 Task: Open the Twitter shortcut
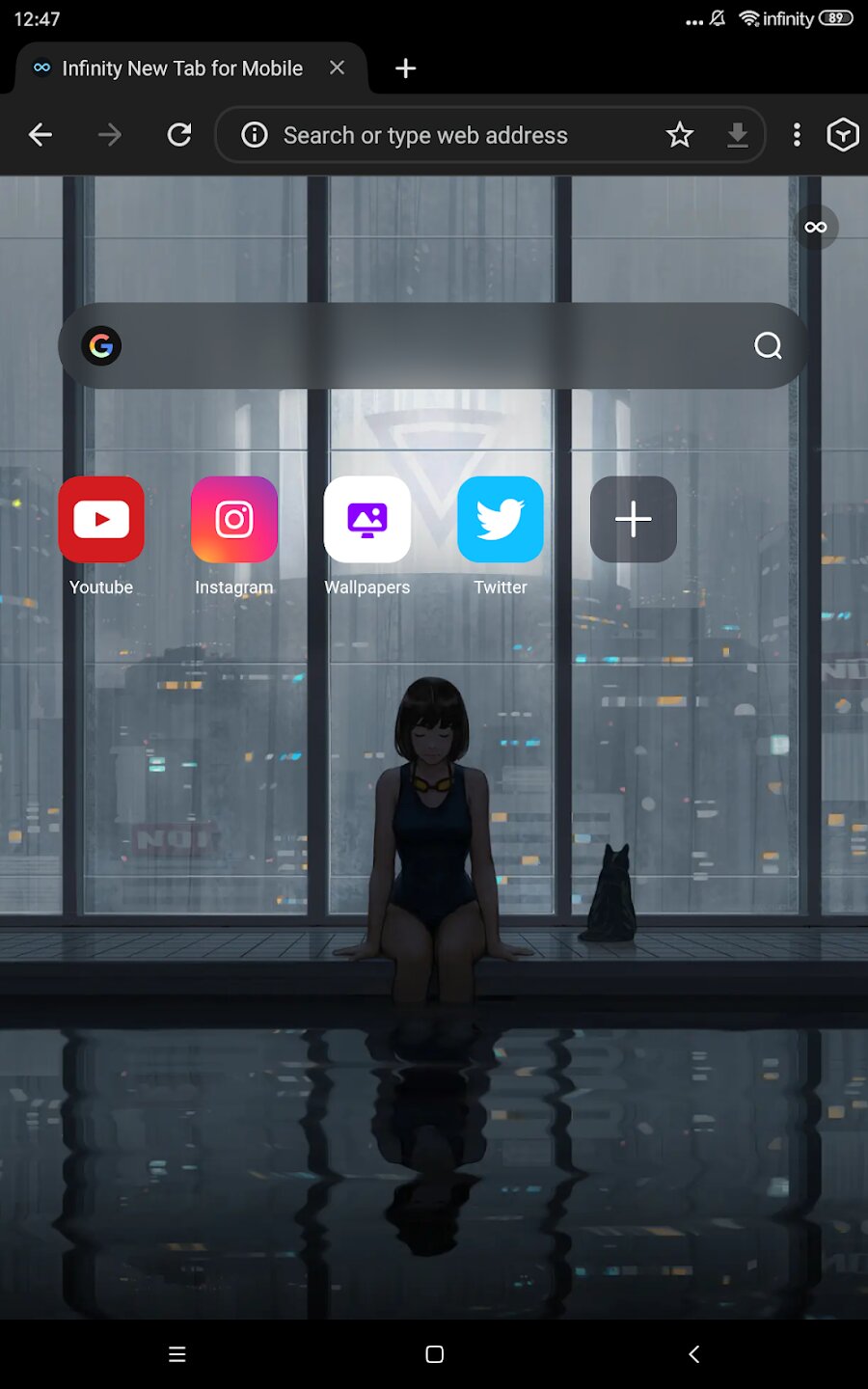pyautogui.click(x=501, y=519)
